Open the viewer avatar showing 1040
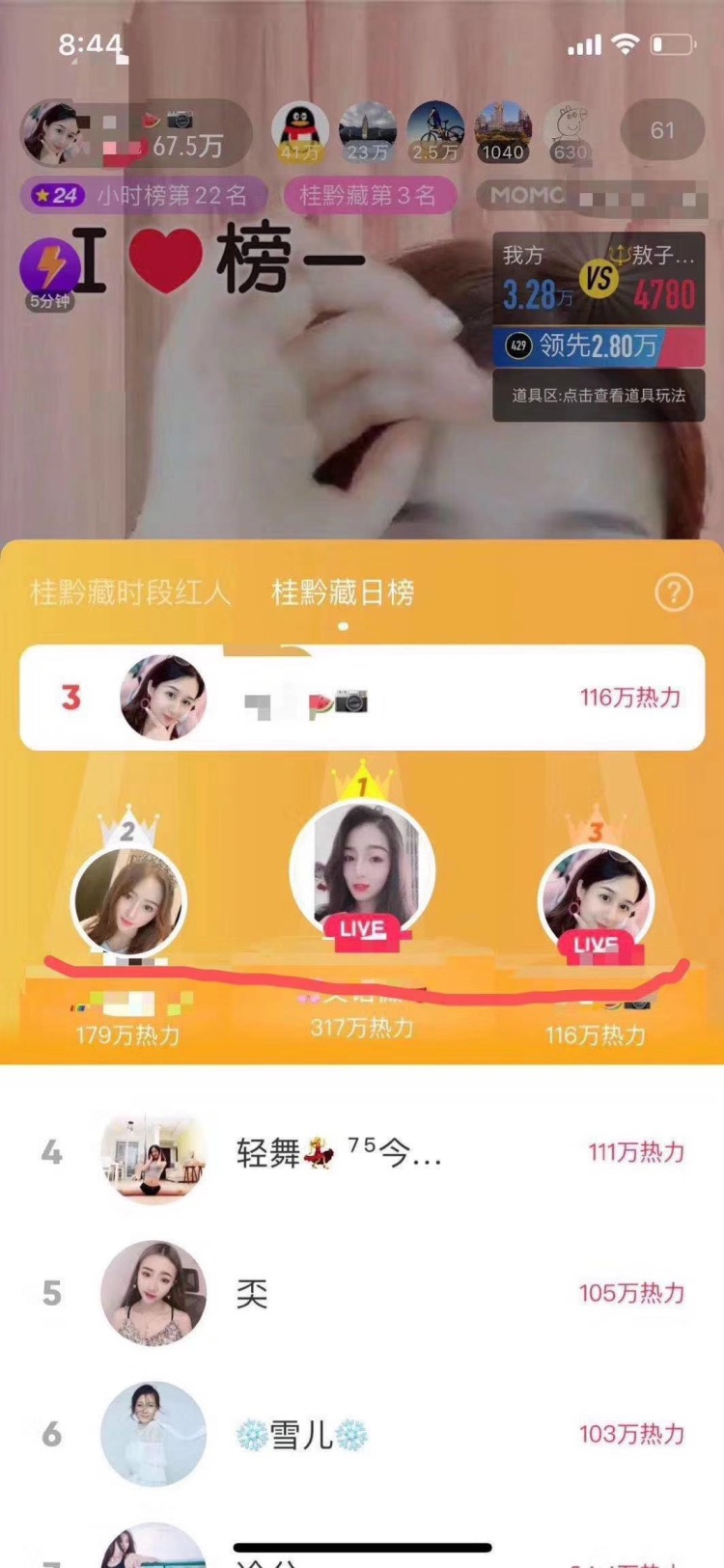Viewport: 724px width, 1568px height. (x=503, y=132)
